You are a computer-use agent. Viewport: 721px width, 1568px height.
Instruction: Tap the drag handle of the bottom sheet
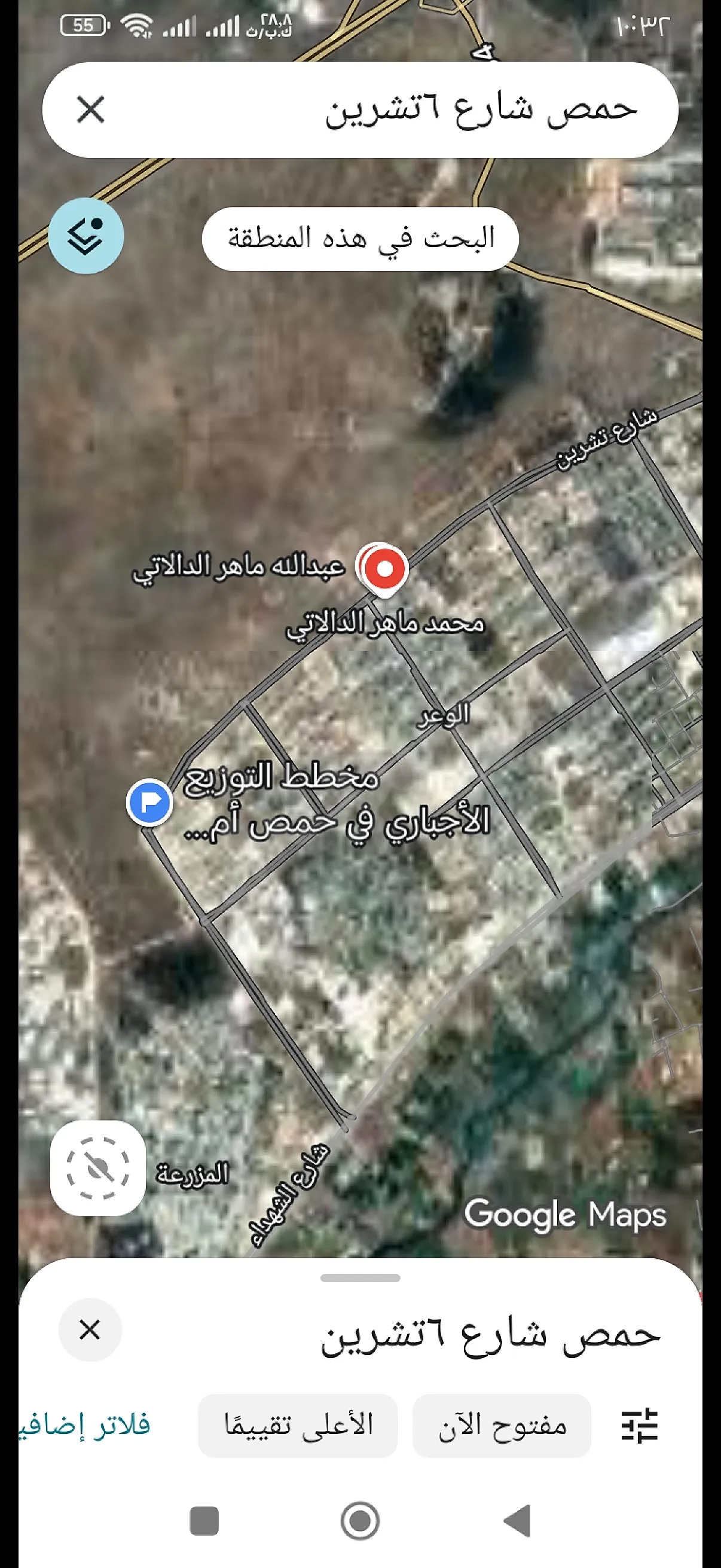(360, 1277)
